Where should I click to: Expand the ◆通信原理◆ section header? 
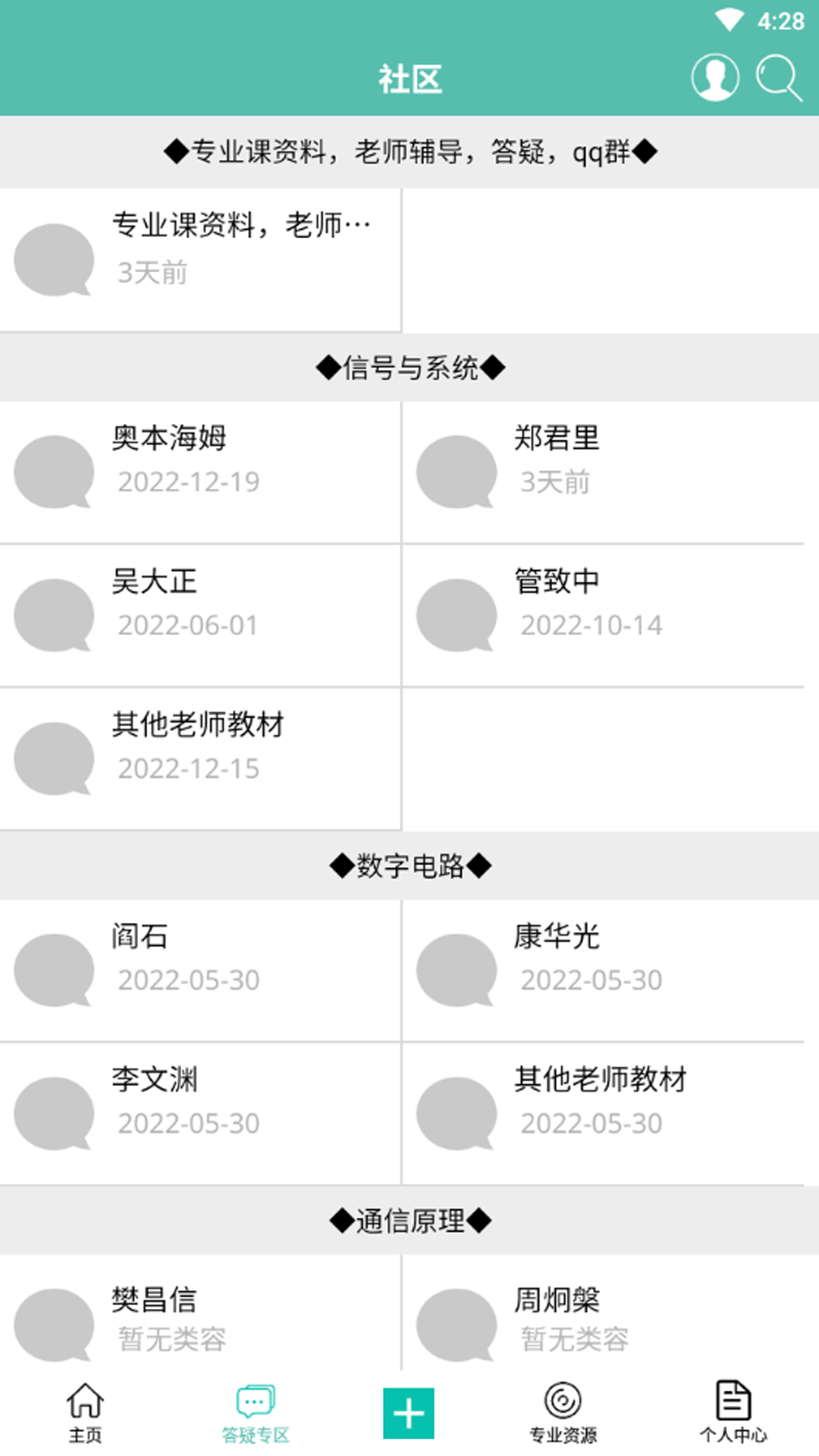pyautogui.click(x=409, y=1221)
